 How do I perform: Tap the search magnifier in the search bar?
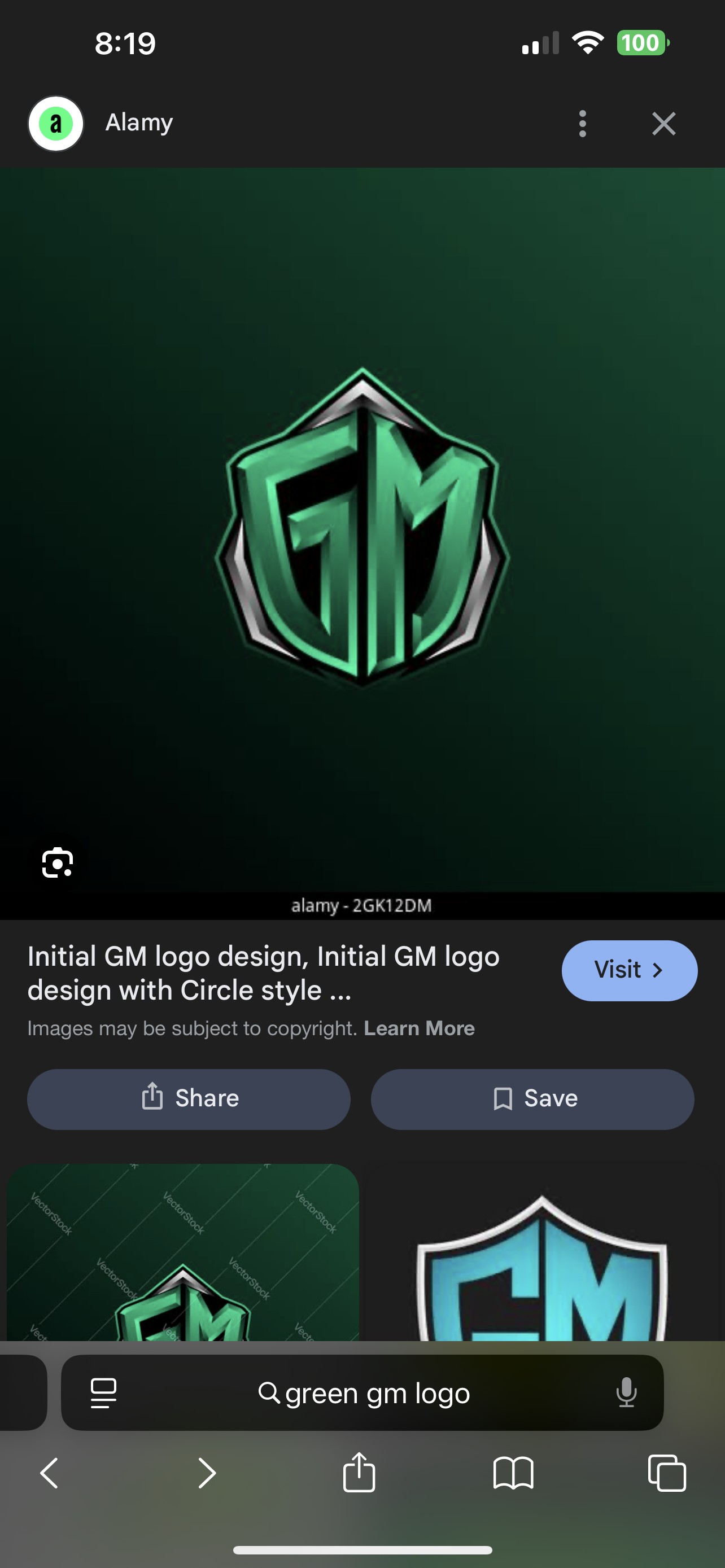(270, 1394)
